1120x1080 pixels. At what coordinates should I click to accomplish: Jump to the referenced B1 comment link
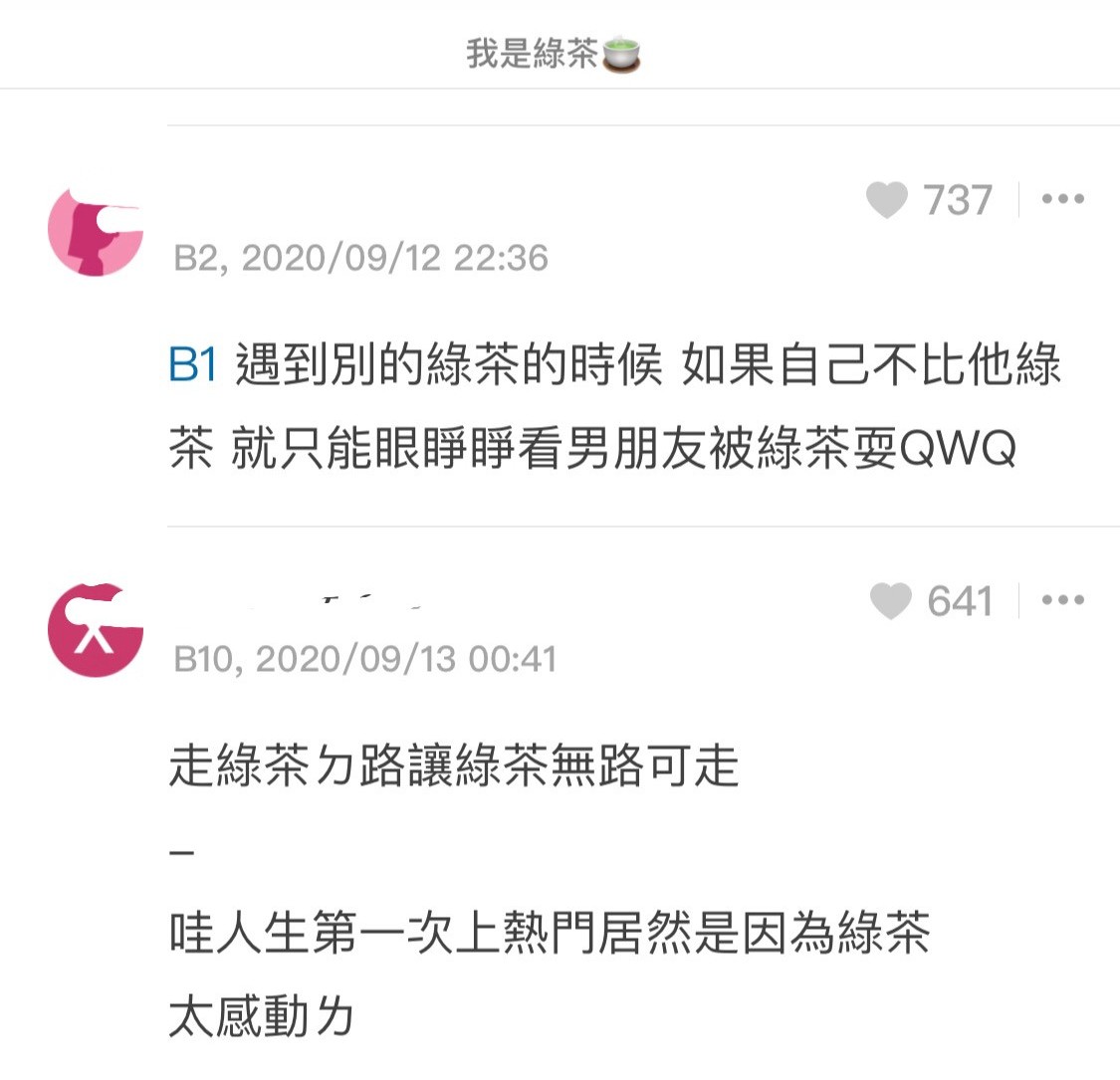point(193,366)
